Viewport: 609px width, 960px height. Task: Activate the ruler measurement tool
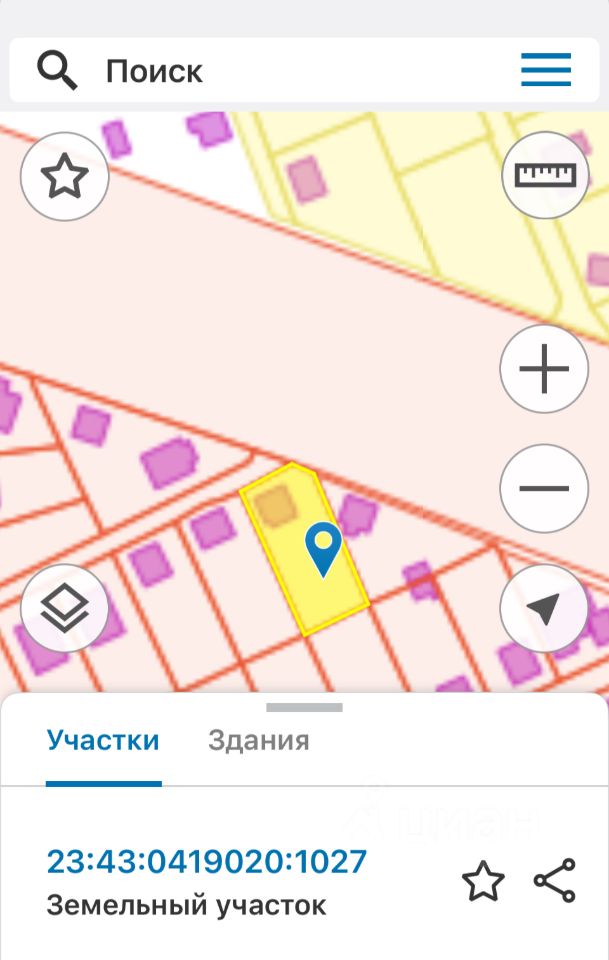[545, 175]
